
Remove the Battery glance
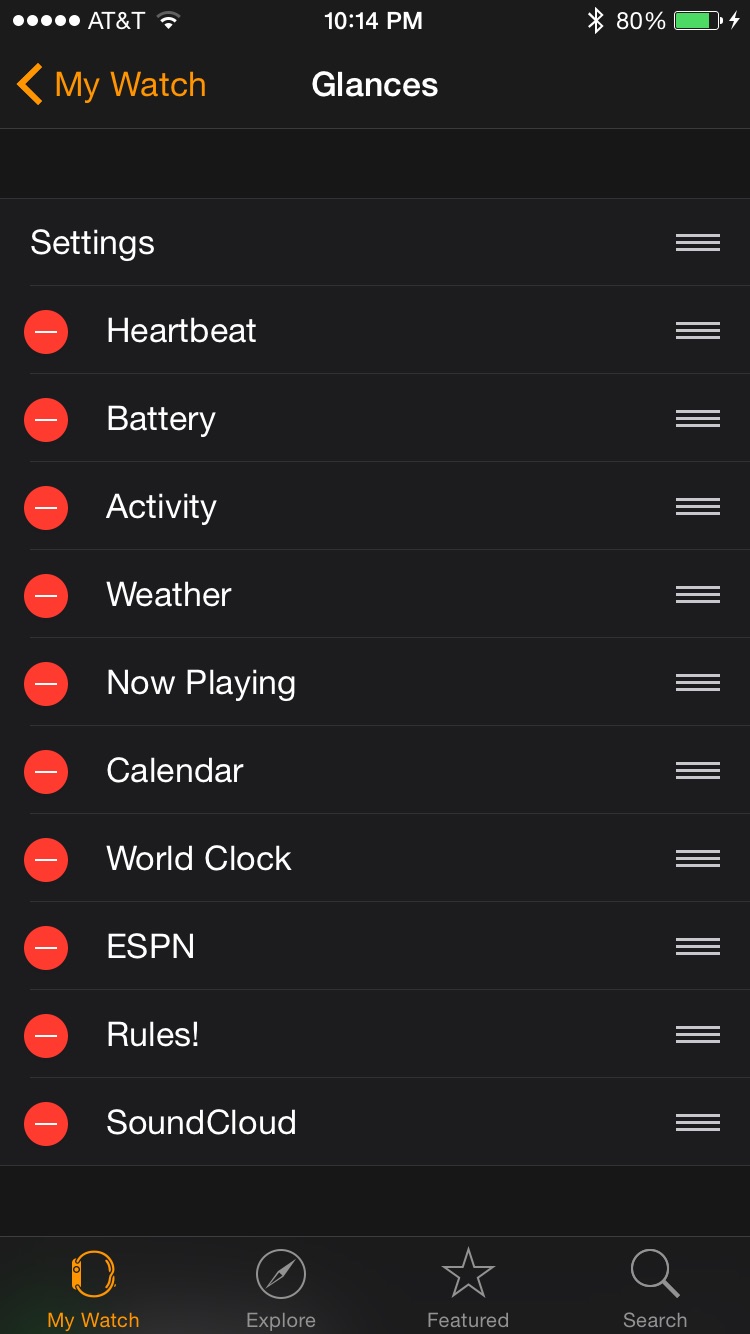click(x=46, y=419)
